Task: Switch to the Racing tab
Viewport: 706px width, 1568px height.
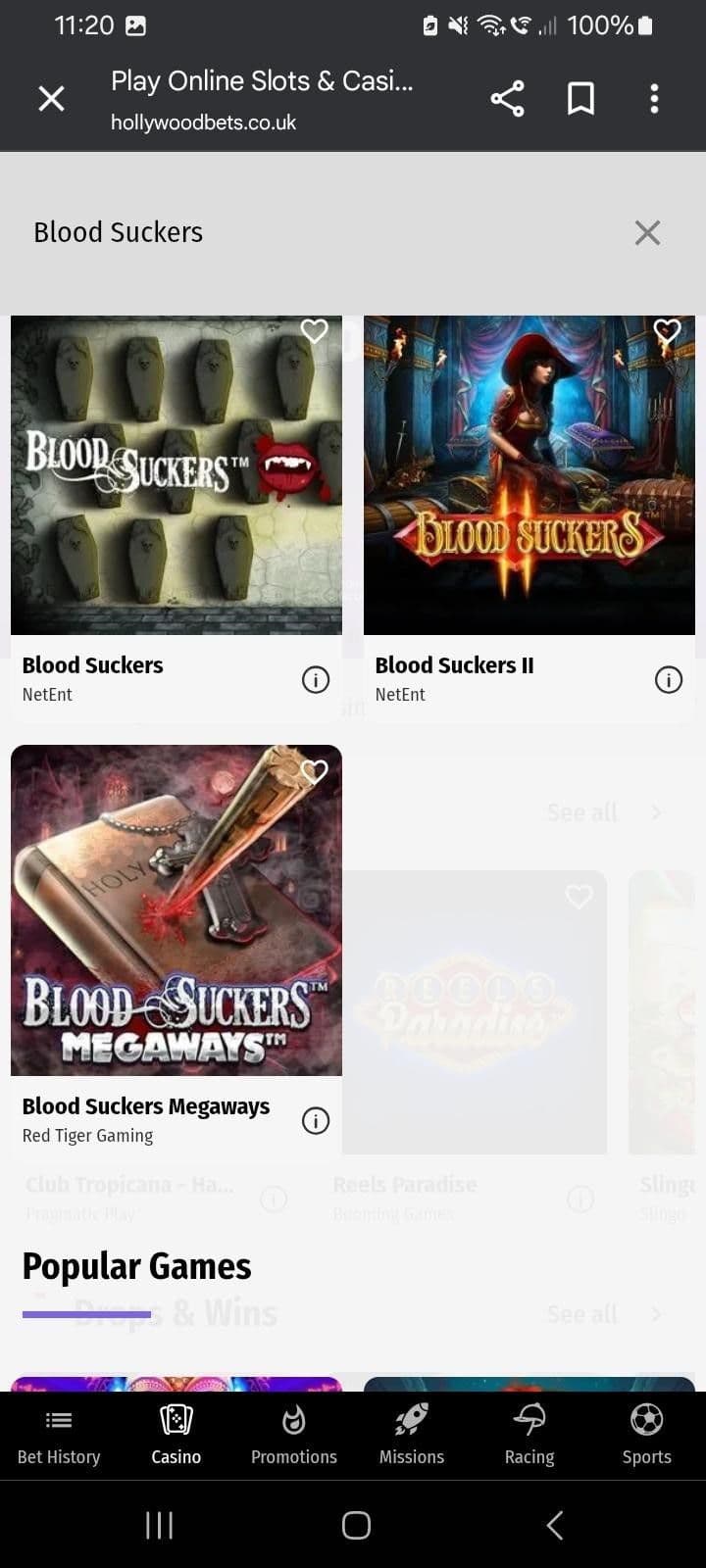Action: [529, 1436]
